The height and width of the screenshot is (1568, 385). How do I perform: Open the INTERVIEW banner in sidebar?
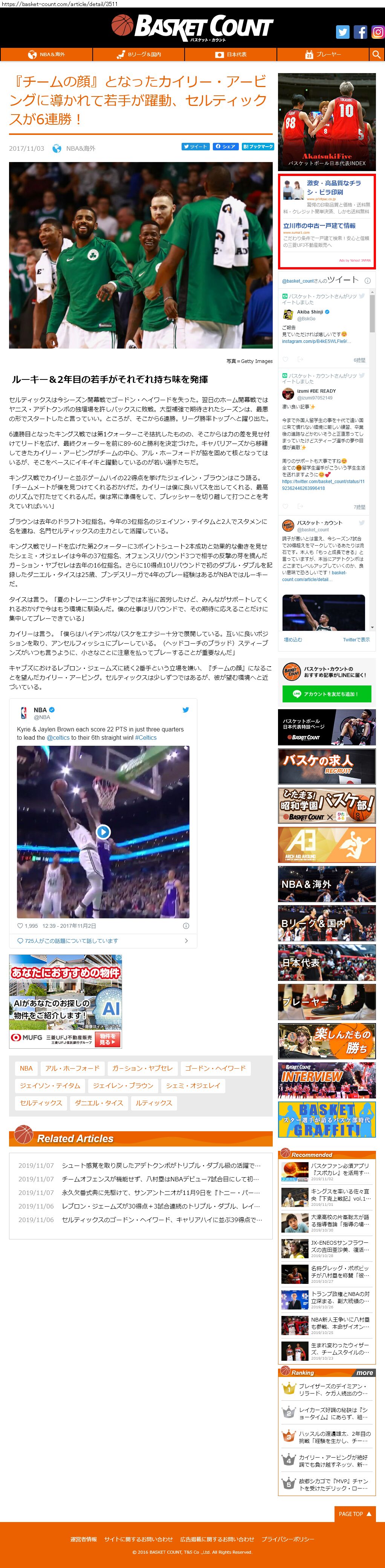click(x=327, y=1078)
